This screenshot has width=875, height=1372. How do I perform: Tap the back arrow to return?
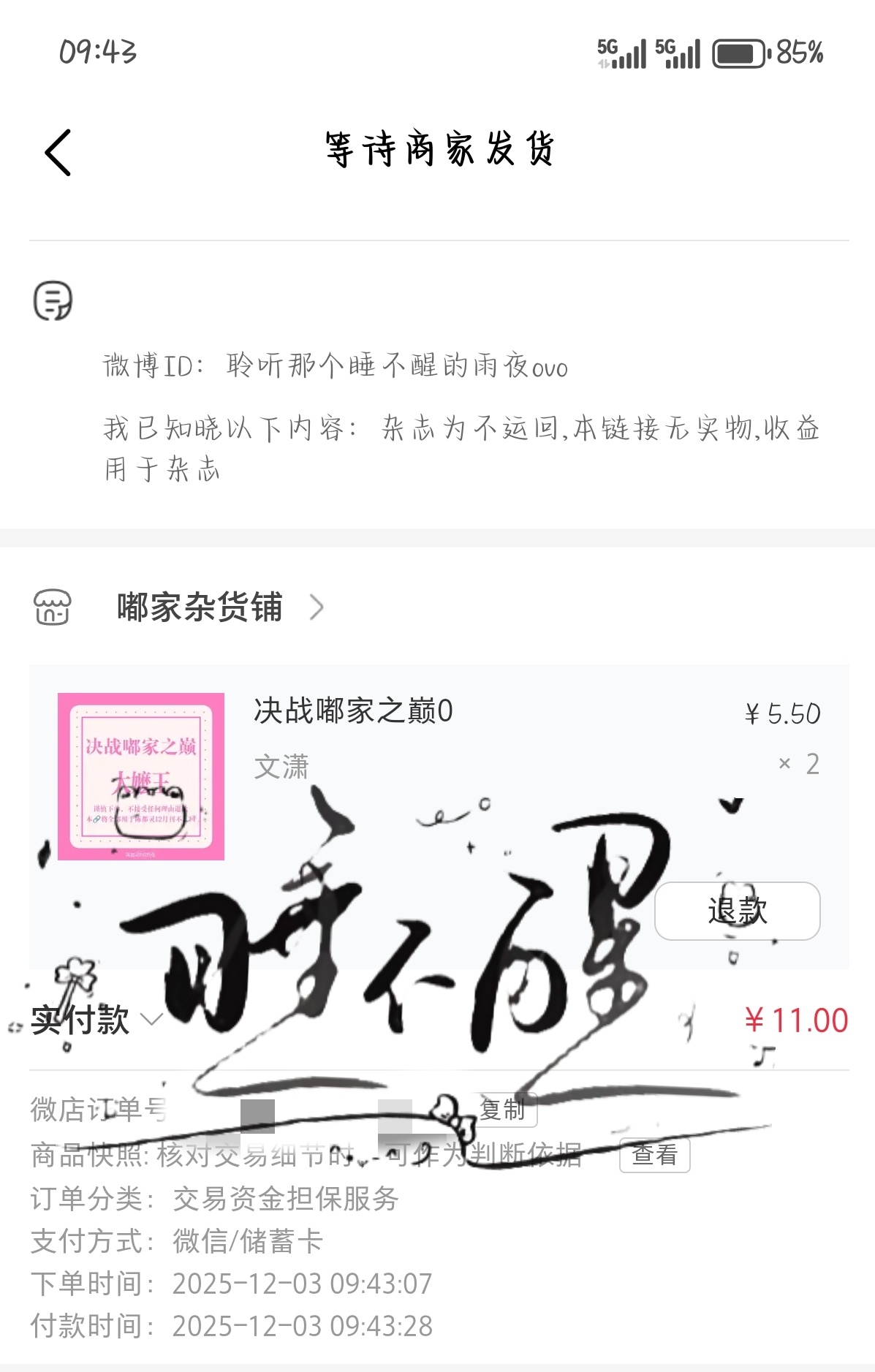pos(58,151)
